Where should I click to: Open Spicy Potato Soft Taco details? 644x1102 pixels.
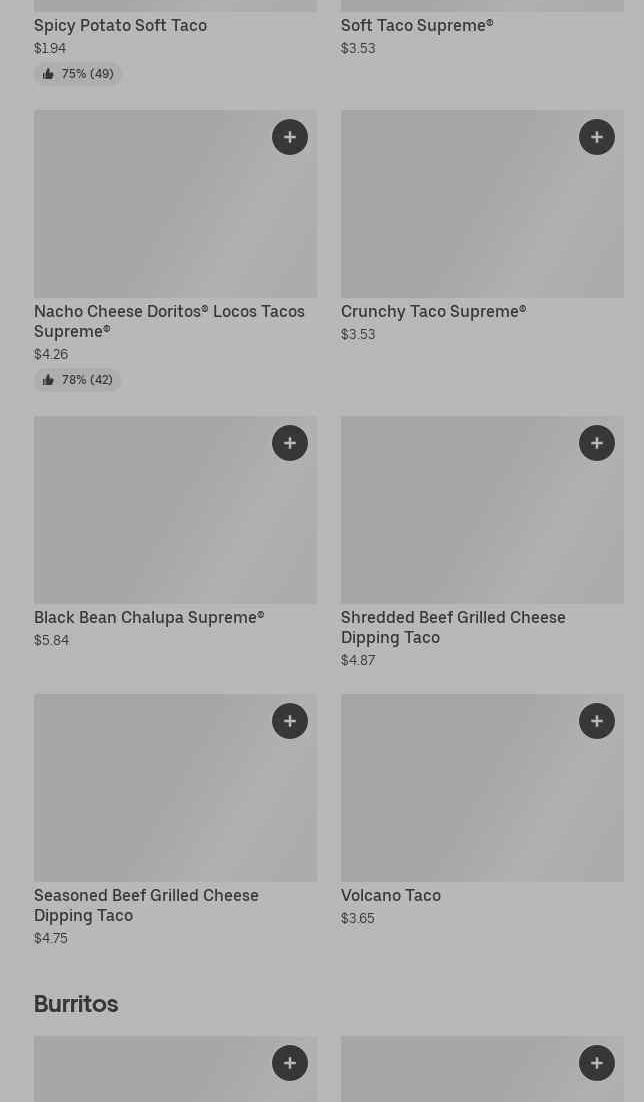click(120, 26)
